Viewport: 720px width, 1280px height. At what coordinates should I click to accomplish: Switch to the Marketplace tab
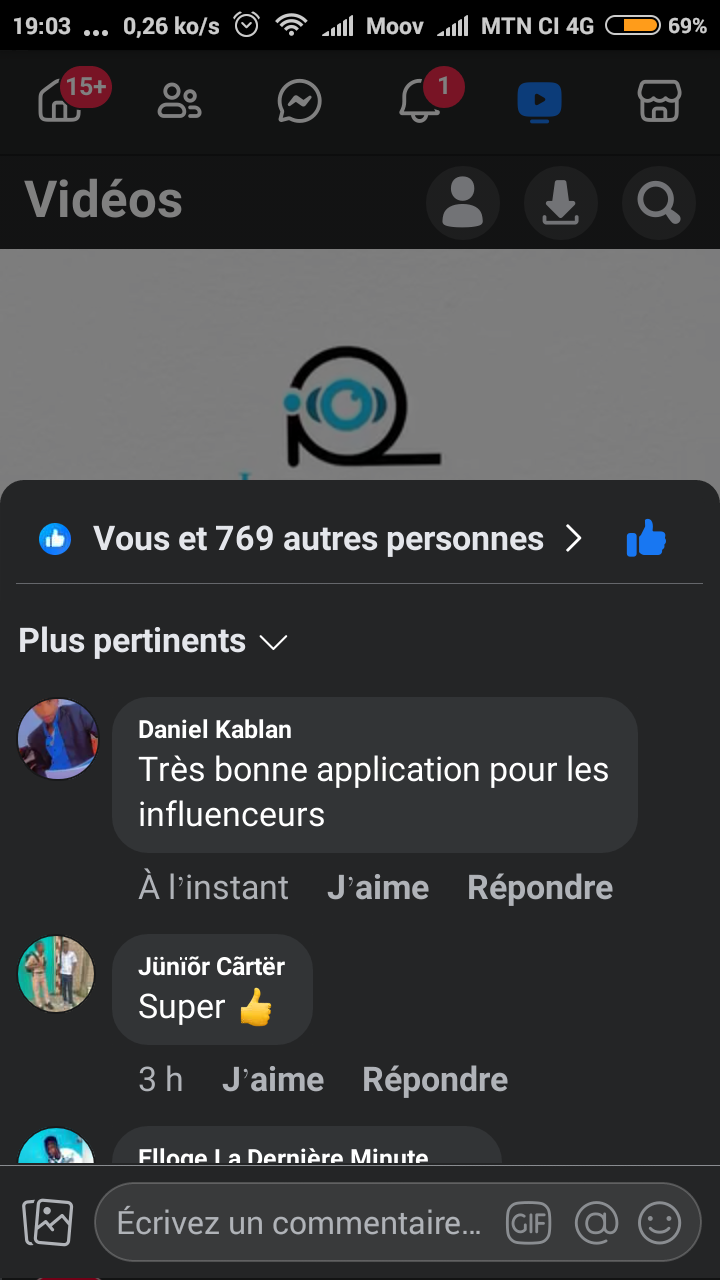click(659, 101)
